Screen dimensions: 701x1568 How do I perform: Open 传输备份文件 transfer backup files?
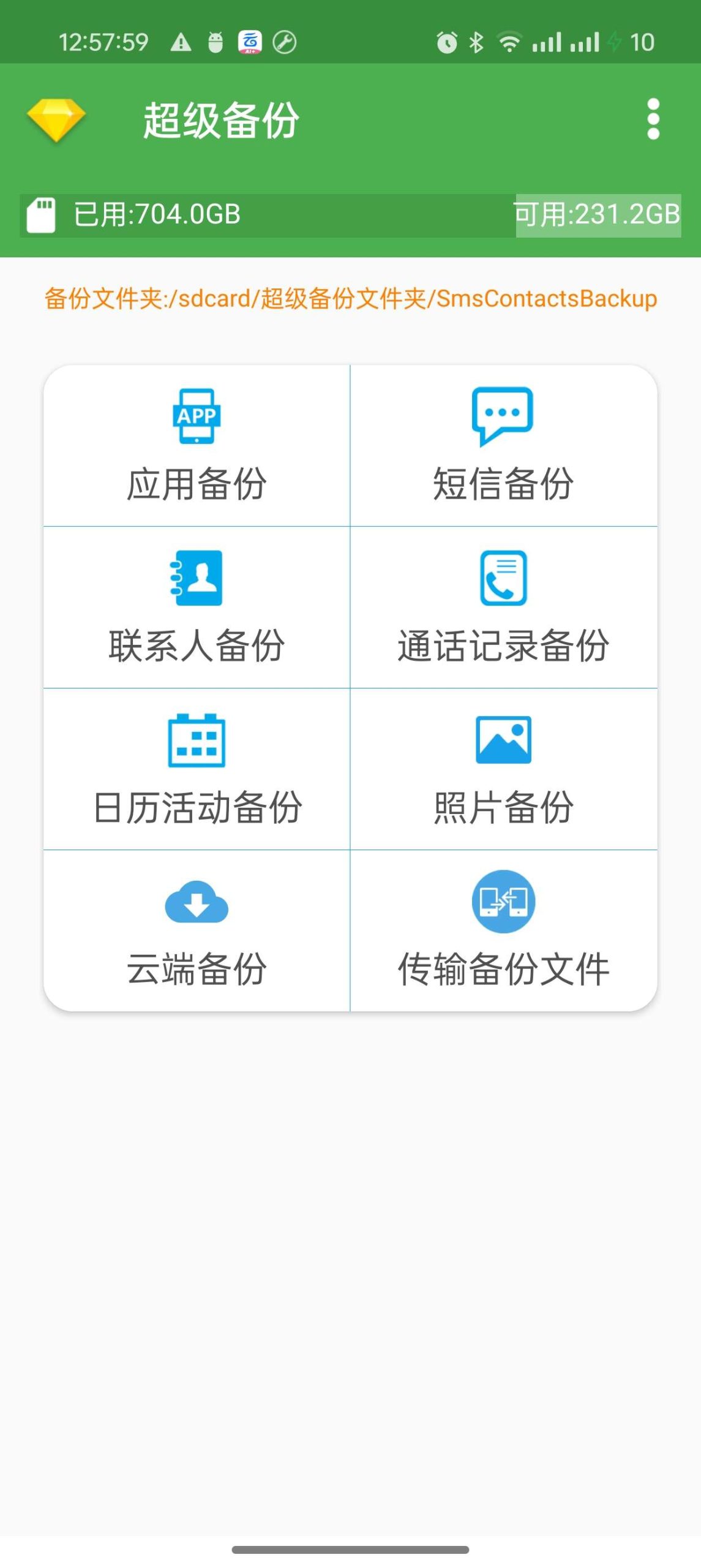[504, 930]
